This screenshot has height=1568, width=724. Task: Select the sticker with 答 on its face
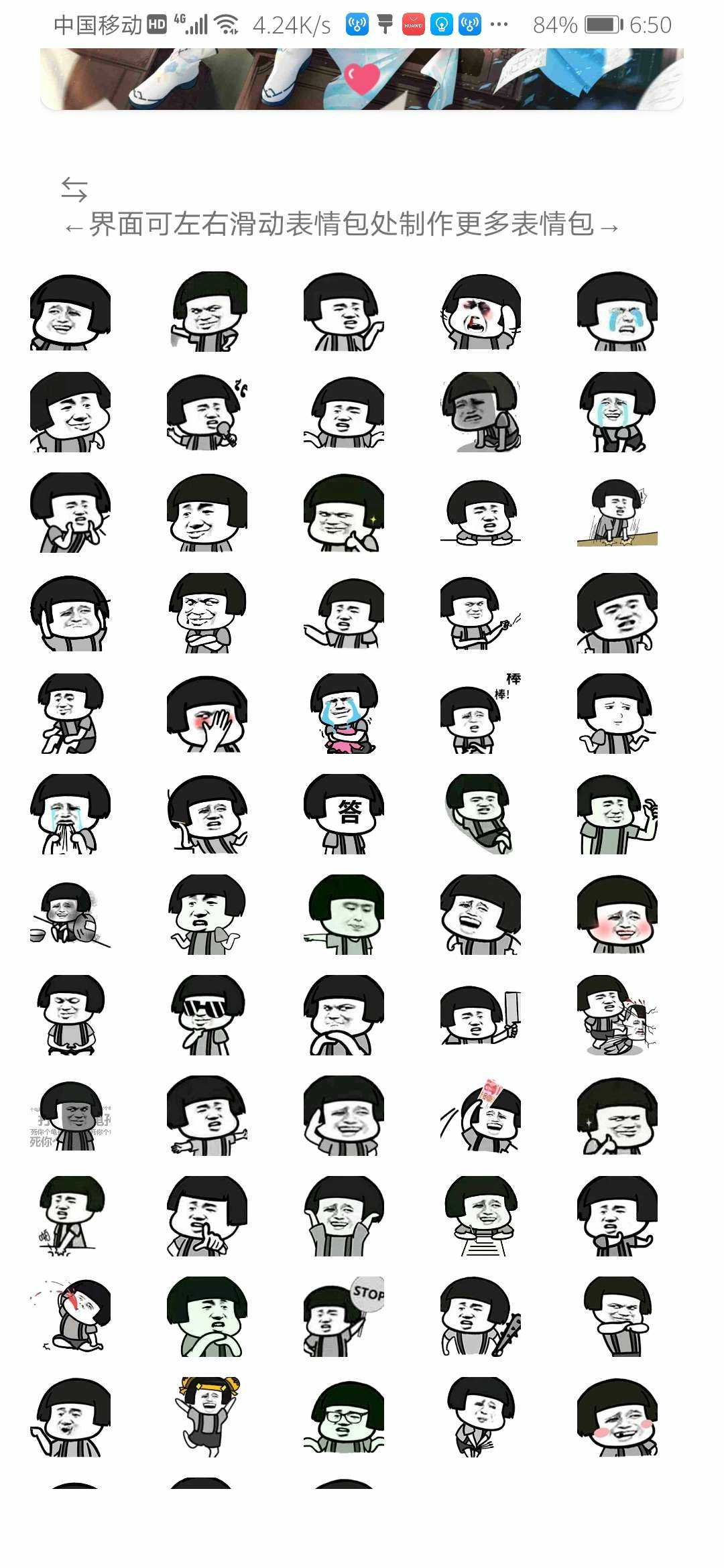click(344, 814)
